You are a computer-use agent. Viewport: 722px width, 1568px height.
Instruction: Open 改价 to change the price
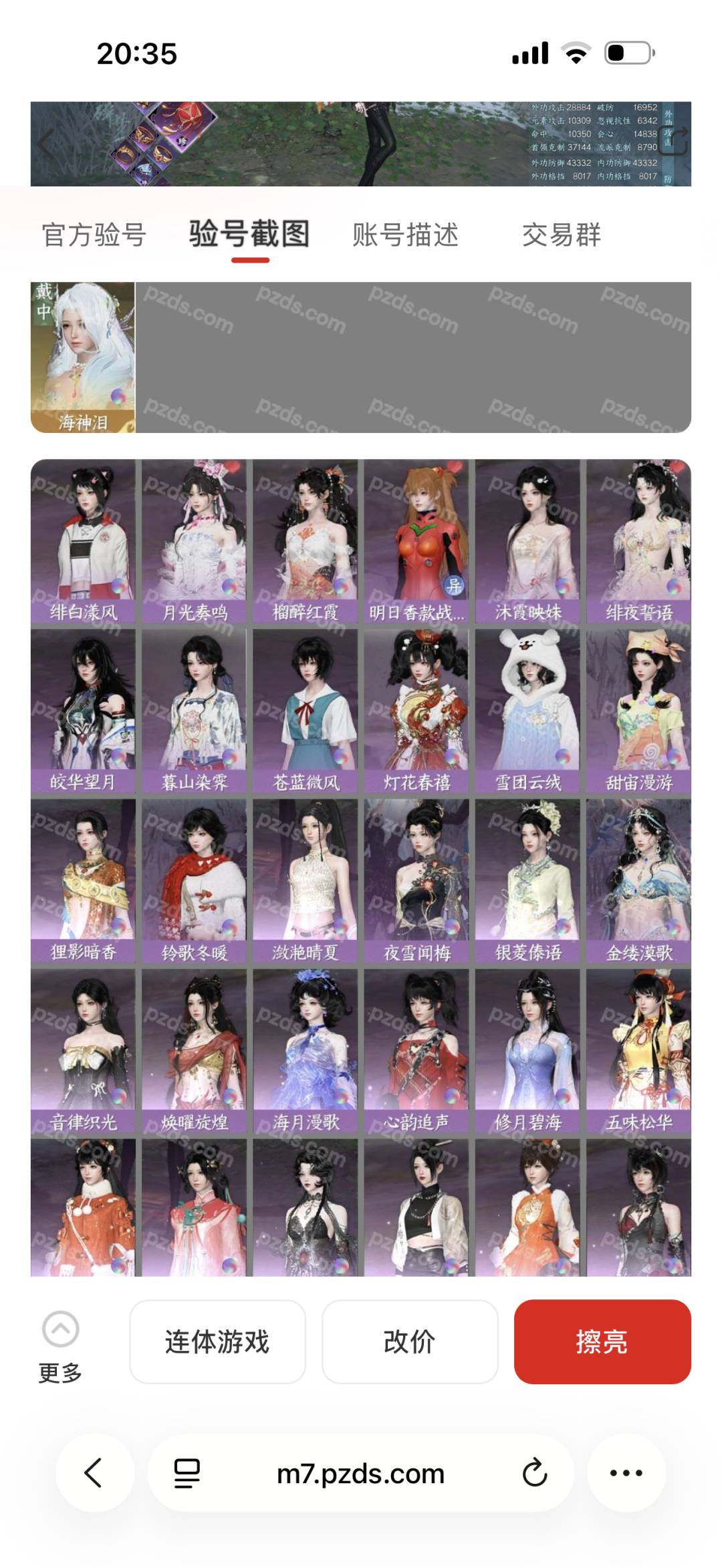(410, 1342)
